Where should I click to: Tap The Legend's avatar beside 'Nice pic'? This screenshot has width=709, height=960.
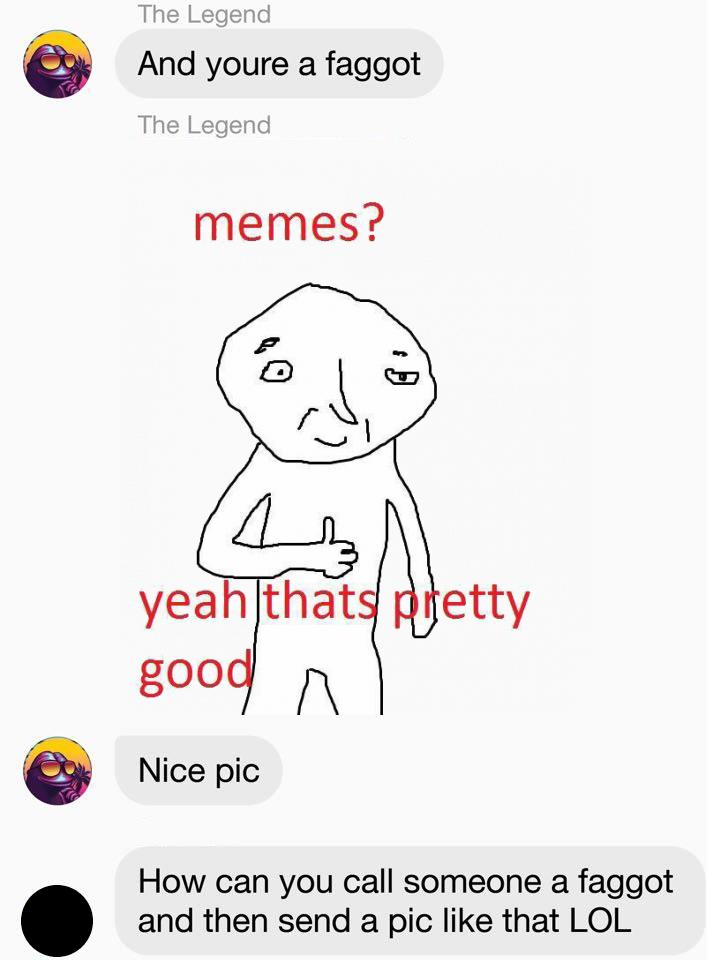click(58, 771)
